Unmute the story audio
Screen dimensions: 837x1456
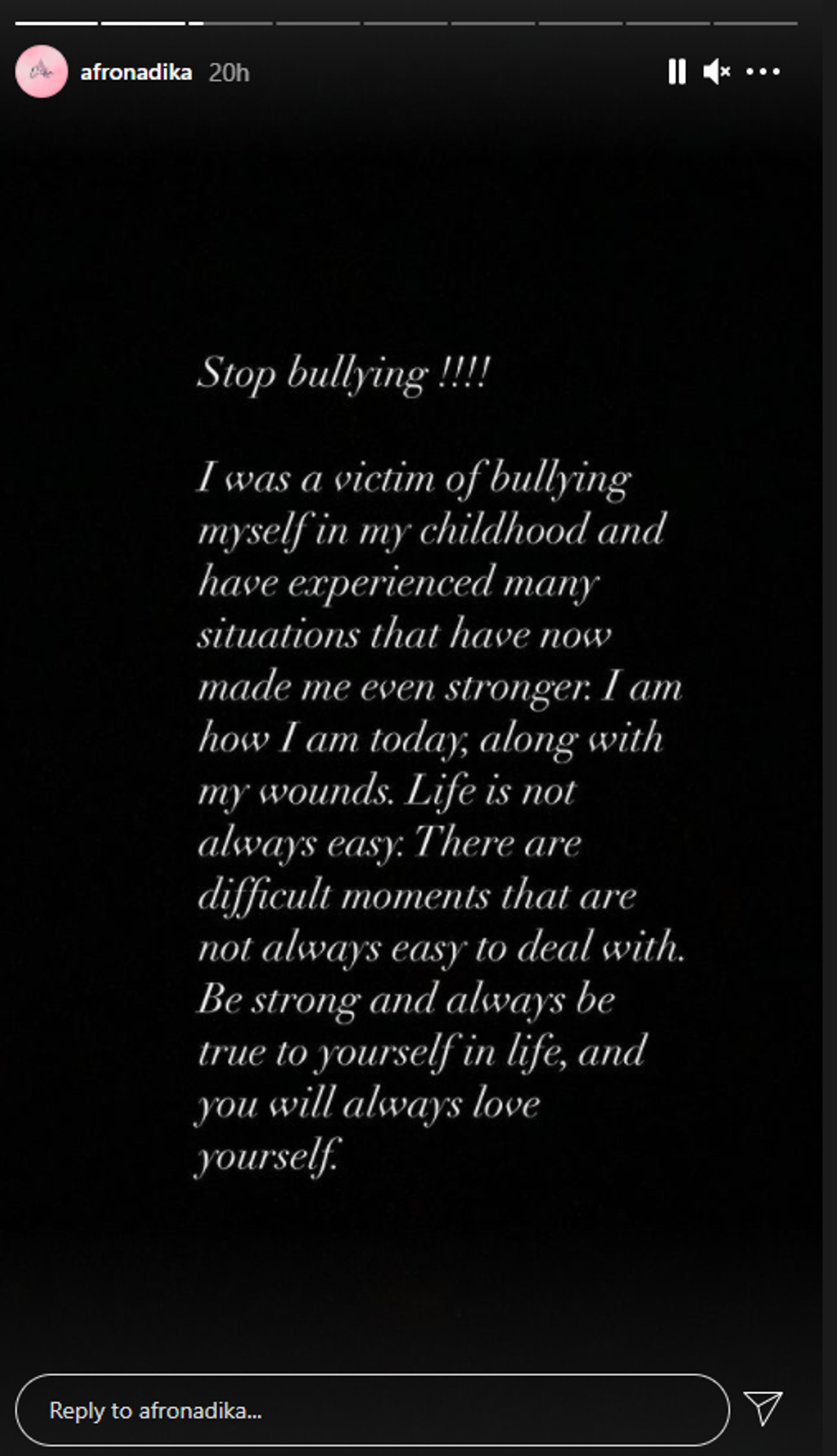(716, 72)
